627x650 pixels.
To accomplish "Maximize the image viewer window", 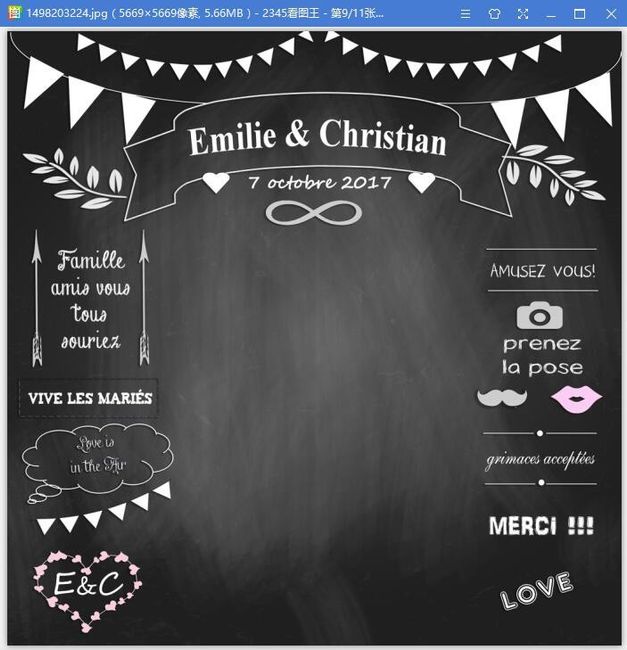I will coord(579,14).
